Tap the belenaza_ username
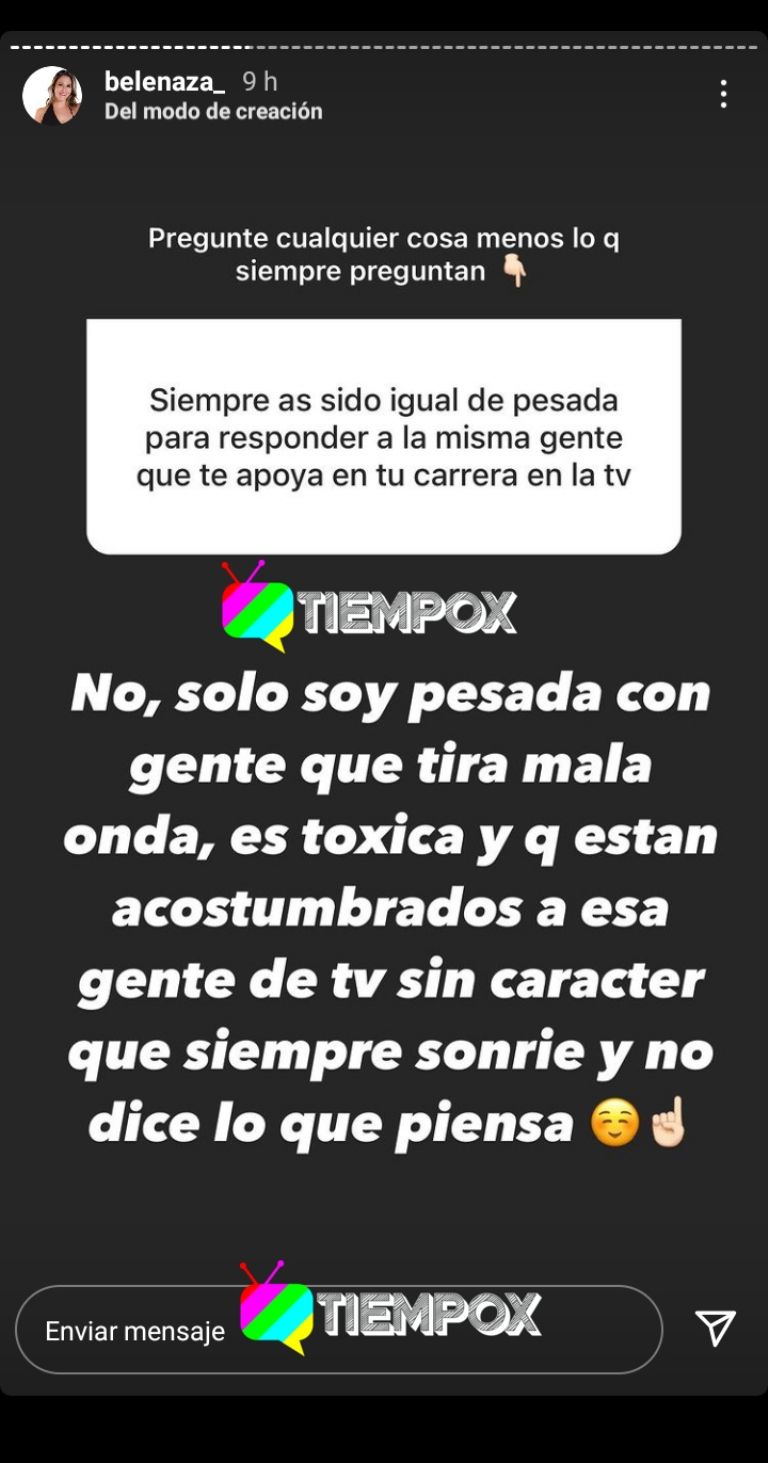The height and width of the screenshot is (1463, 768). pos(164,82)
